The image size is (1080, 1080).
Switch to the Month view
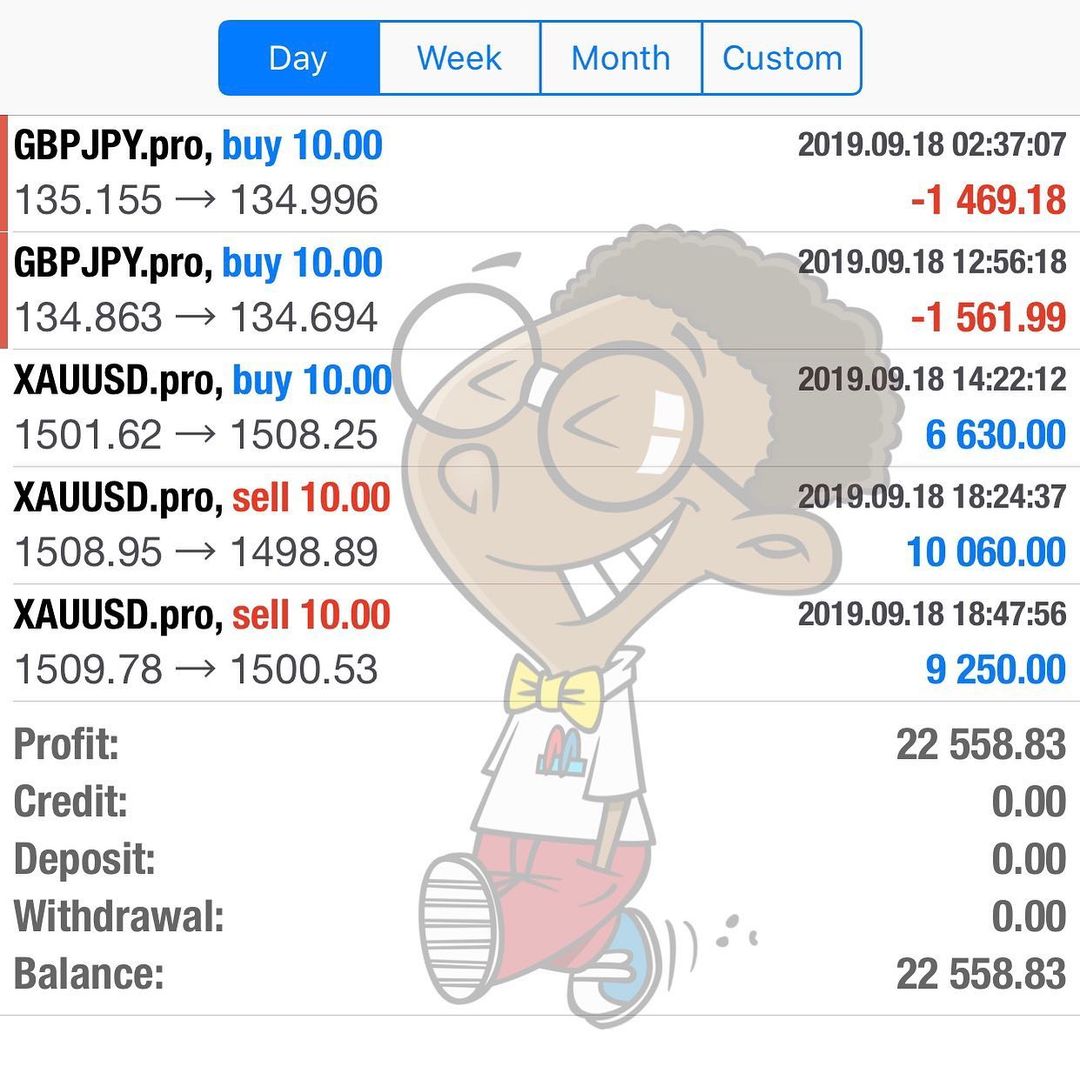tap(621, 58)
